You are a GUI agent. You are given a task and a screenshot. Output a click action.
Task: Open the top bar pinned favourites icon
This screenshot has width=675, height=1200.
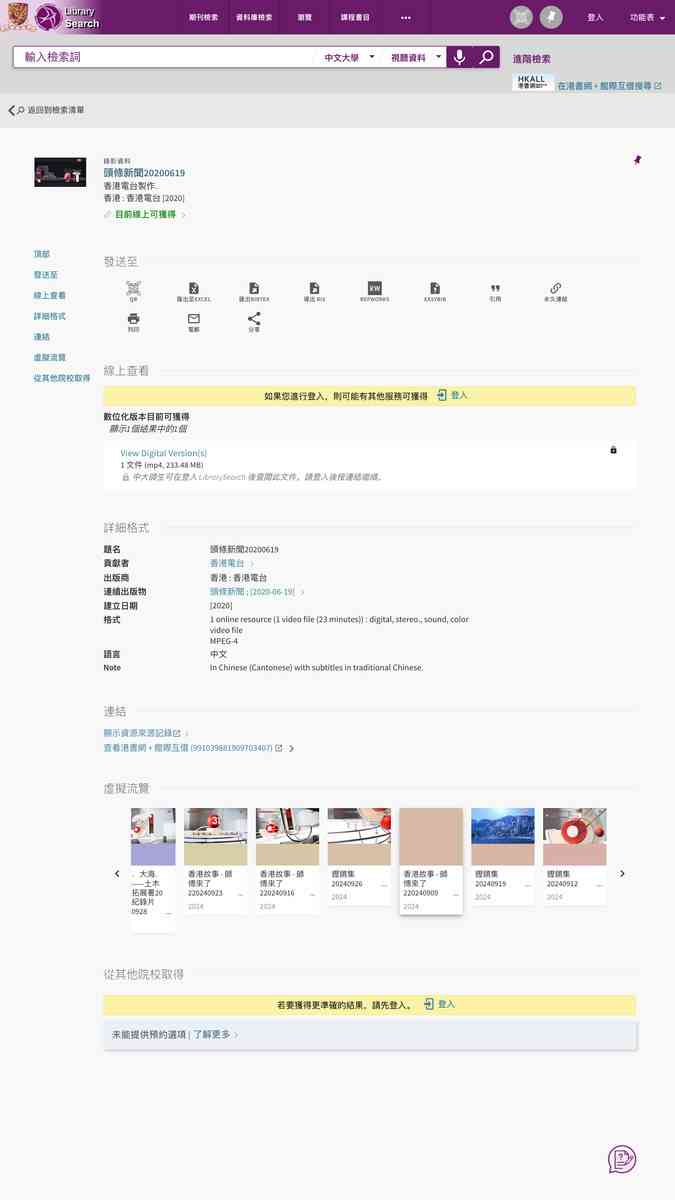pos(551,17)
